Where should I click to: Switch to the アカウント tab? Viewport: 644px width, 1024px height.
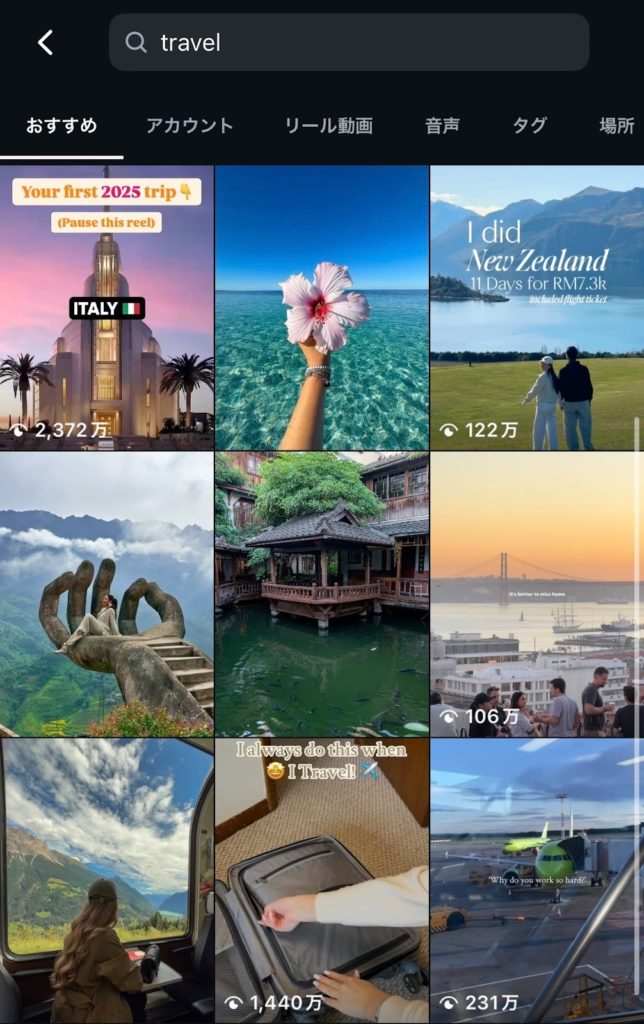tap(189, 126)
